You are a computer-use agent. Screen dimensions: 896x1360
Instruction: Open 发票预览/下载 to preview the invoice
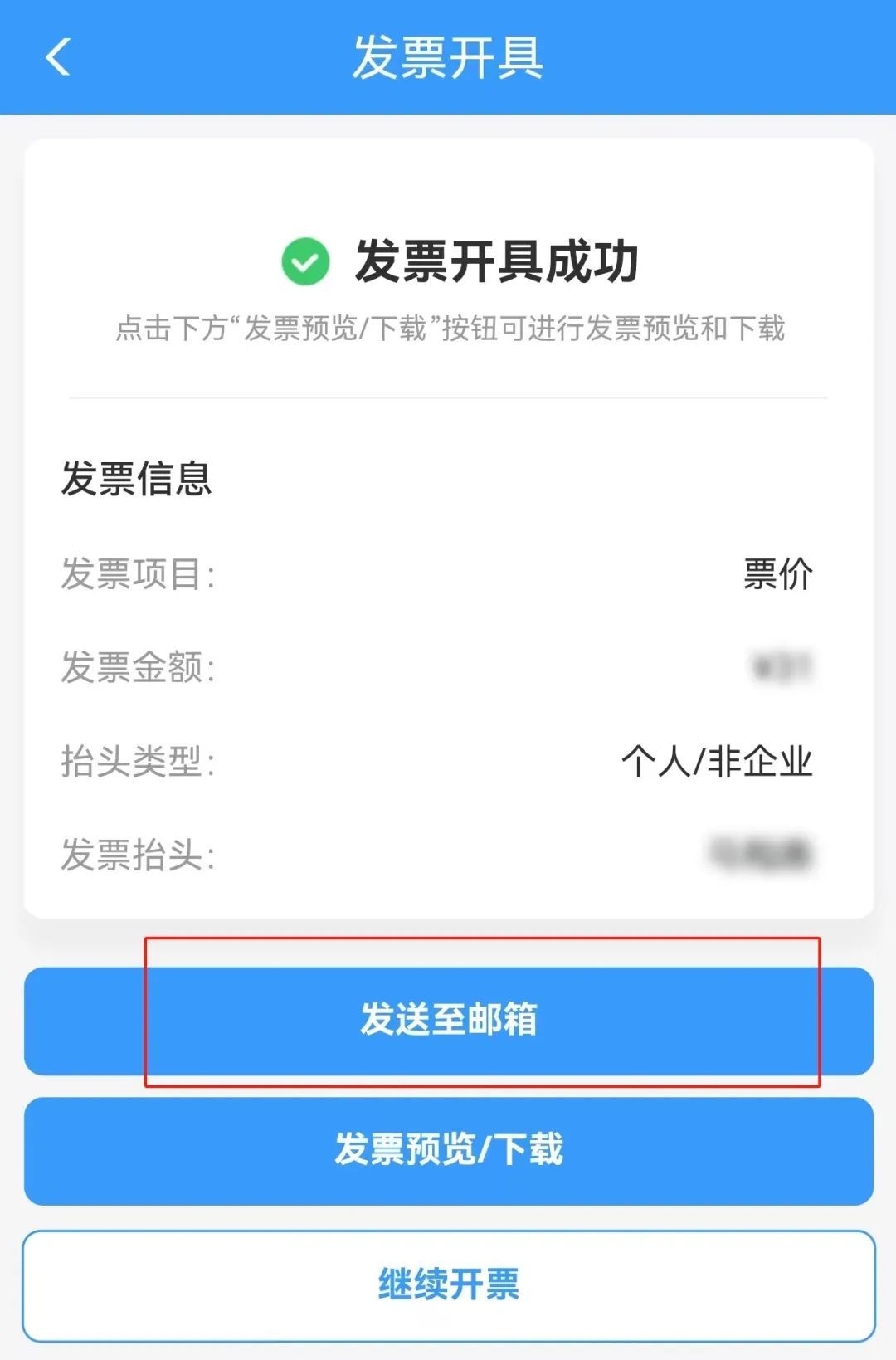448,1150
